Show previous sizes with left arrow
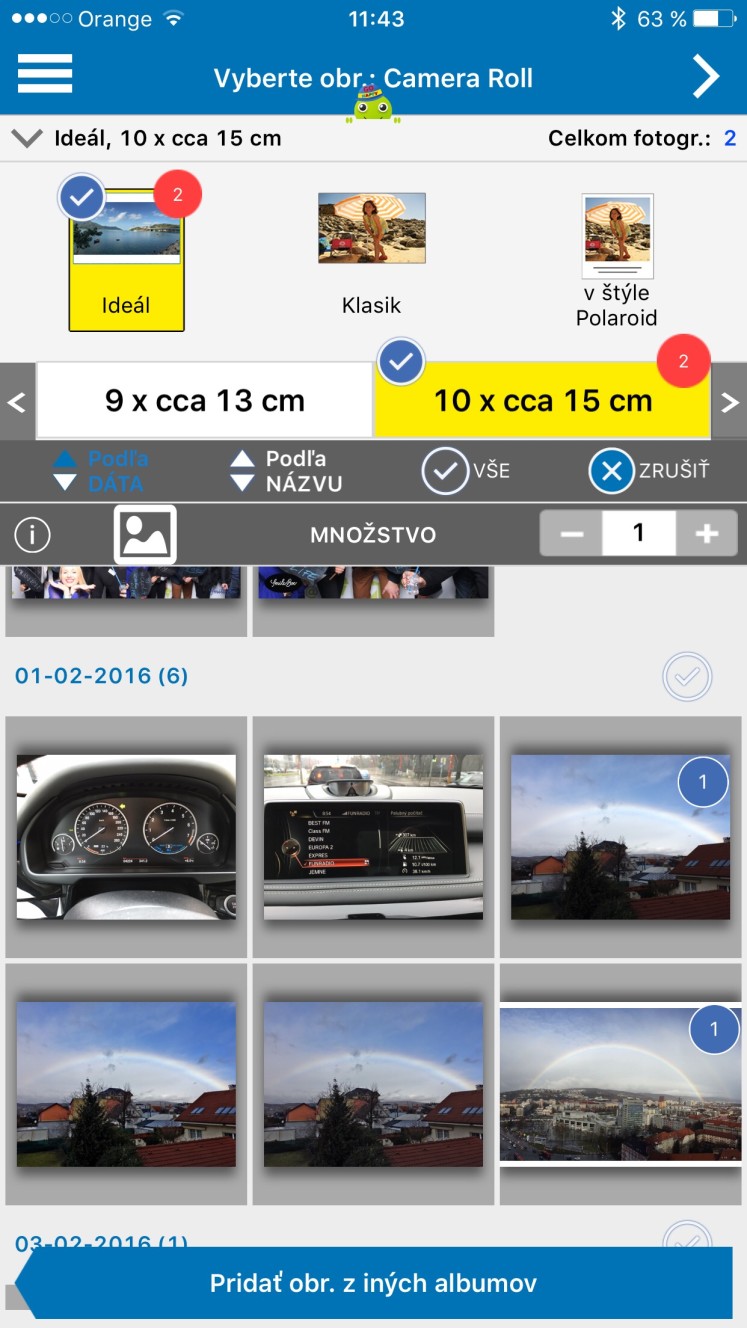747x1328 pixels. pos(16,403)
